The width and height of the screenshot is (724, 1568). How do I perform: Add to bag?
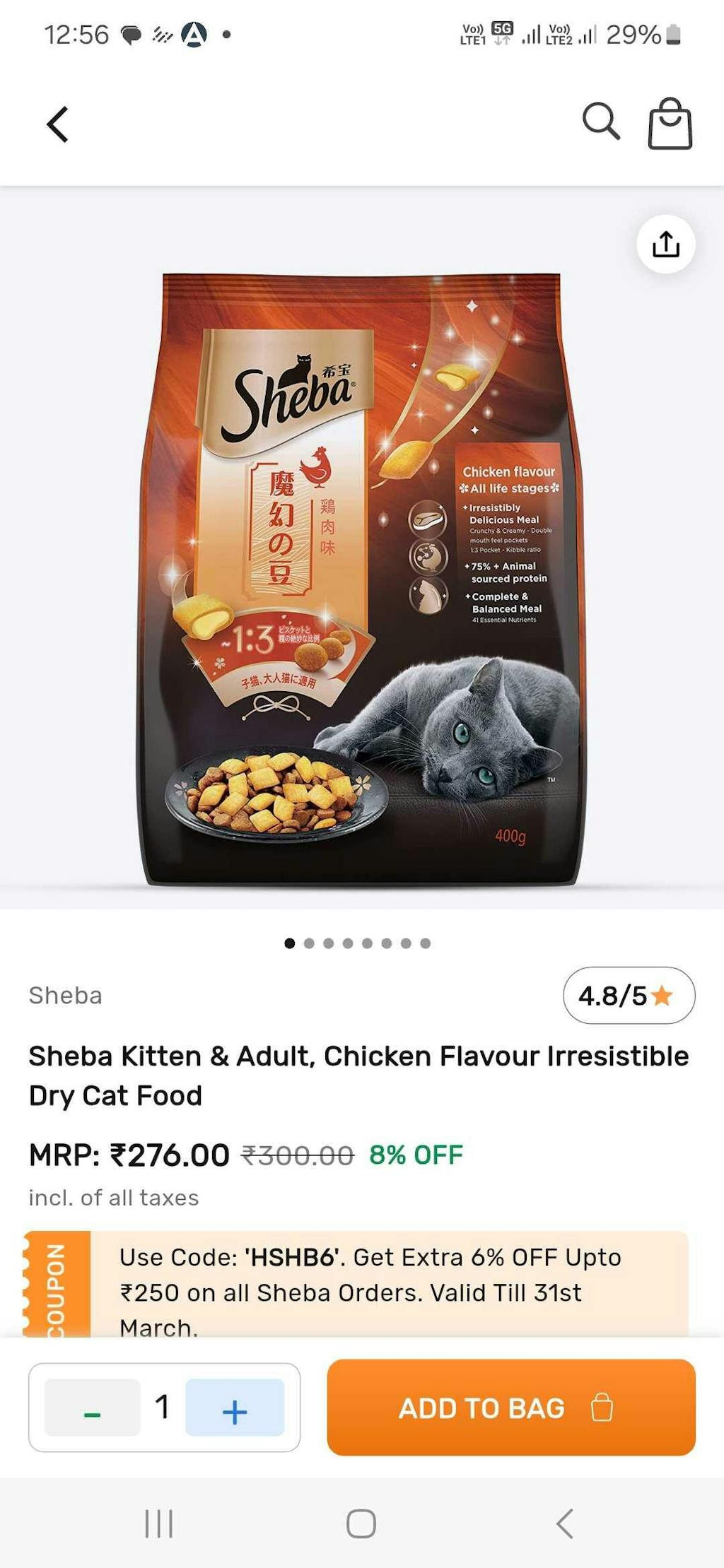point(510,1408)
